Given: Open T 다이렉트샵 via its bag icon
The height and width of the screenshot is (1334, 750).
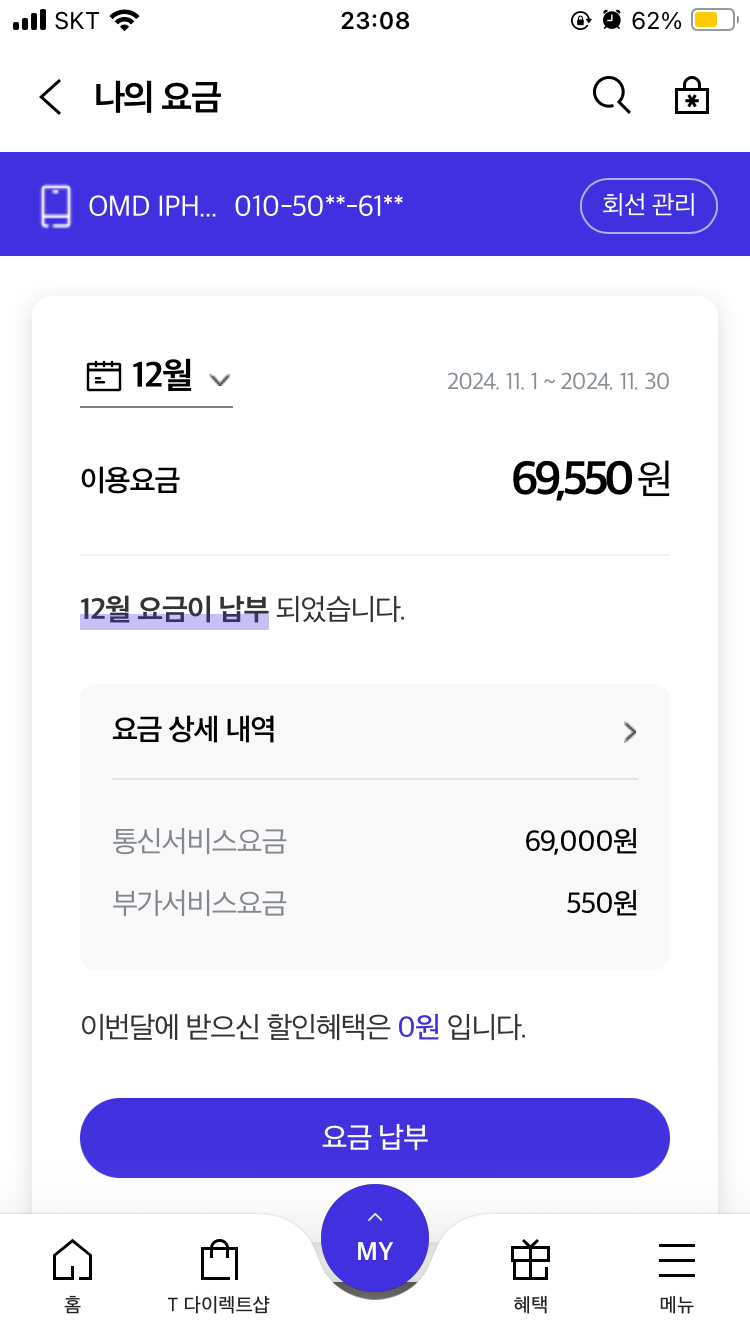Looking at the screenshot, I should (x=219, y=1262).
